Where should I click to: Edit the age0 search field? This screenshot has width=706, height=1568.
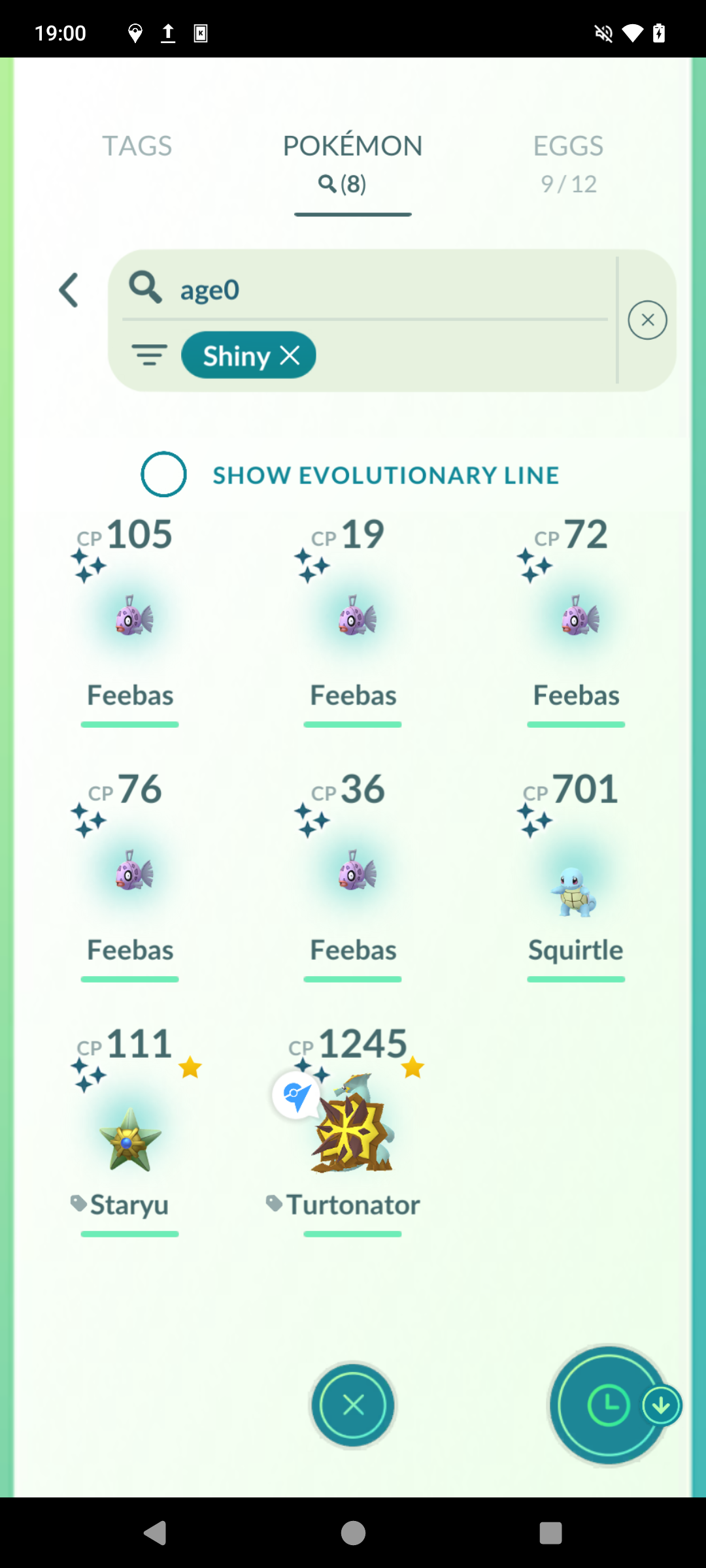coord(366,289)
